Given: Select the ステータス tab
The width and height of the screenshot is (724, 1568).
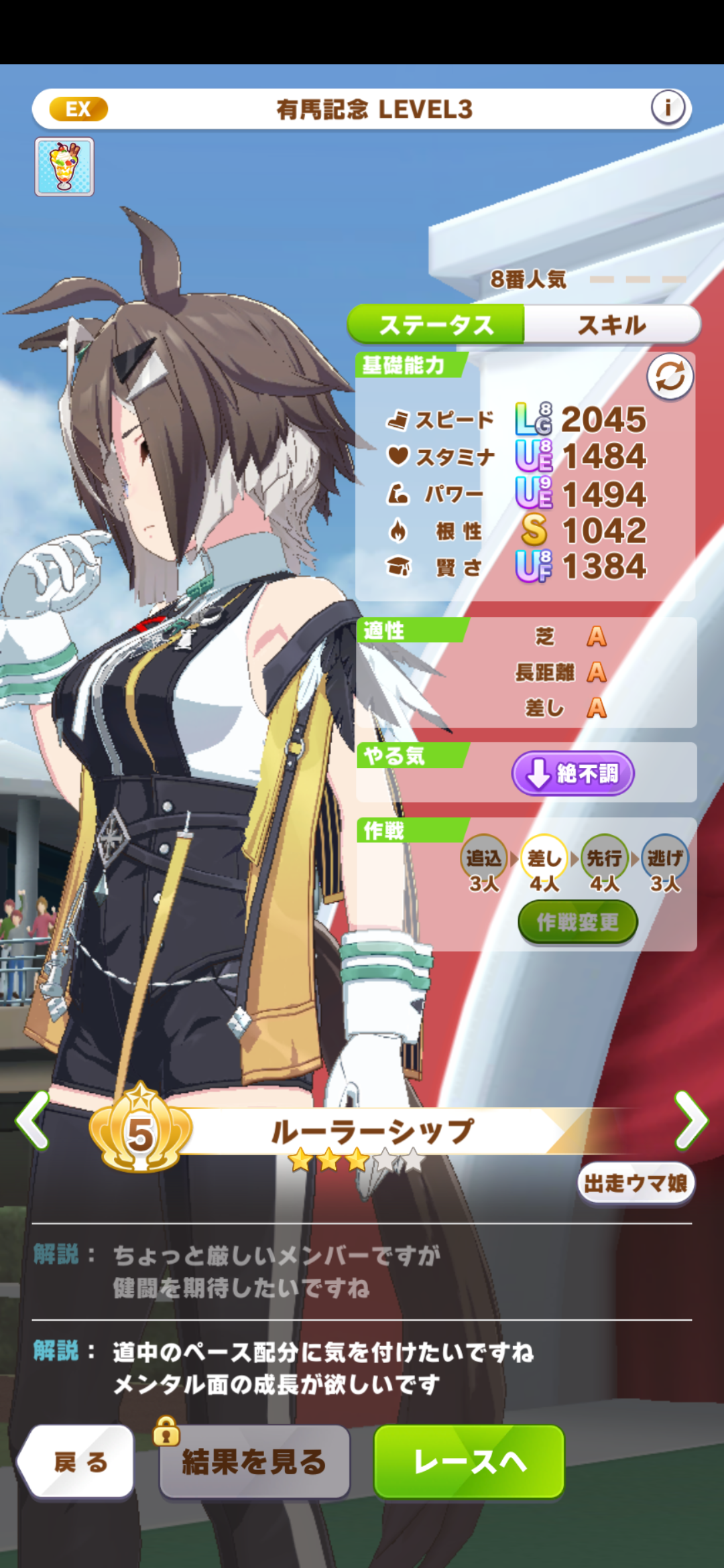Looking at the screenshot, I should click(436, 325).
